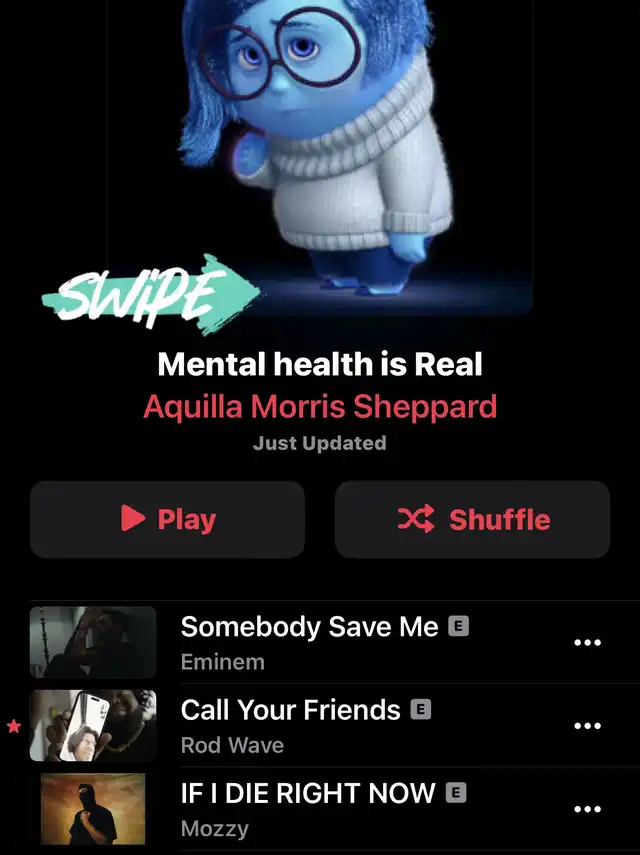Open more options for Somebody Save Me
The height and width of the screenshot is (855, 640).
pos(587,643)
